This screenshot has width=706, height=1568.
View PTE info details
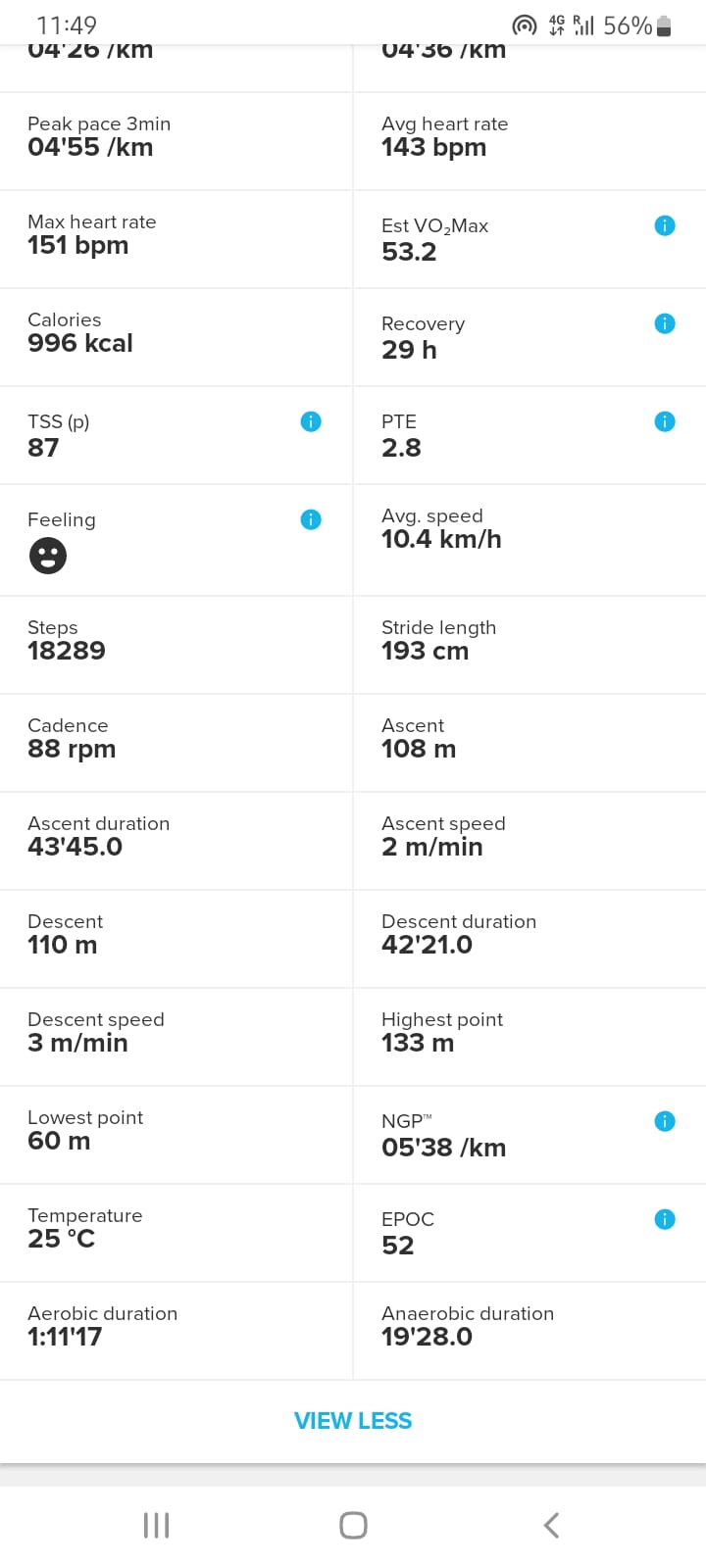[x=664, y=421]
